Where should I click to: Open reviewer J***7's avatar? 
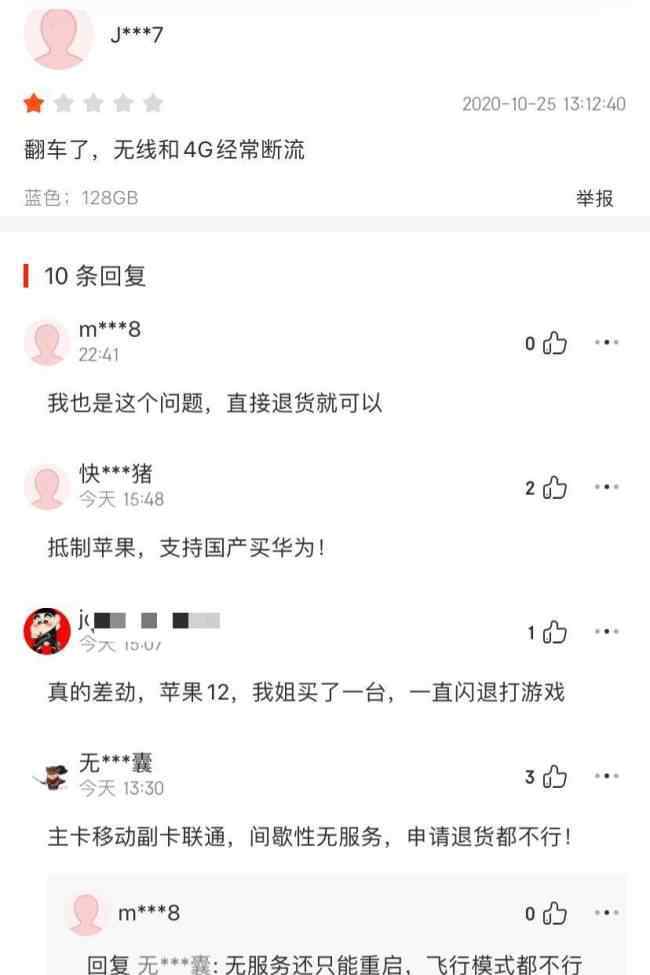point(58,36)
